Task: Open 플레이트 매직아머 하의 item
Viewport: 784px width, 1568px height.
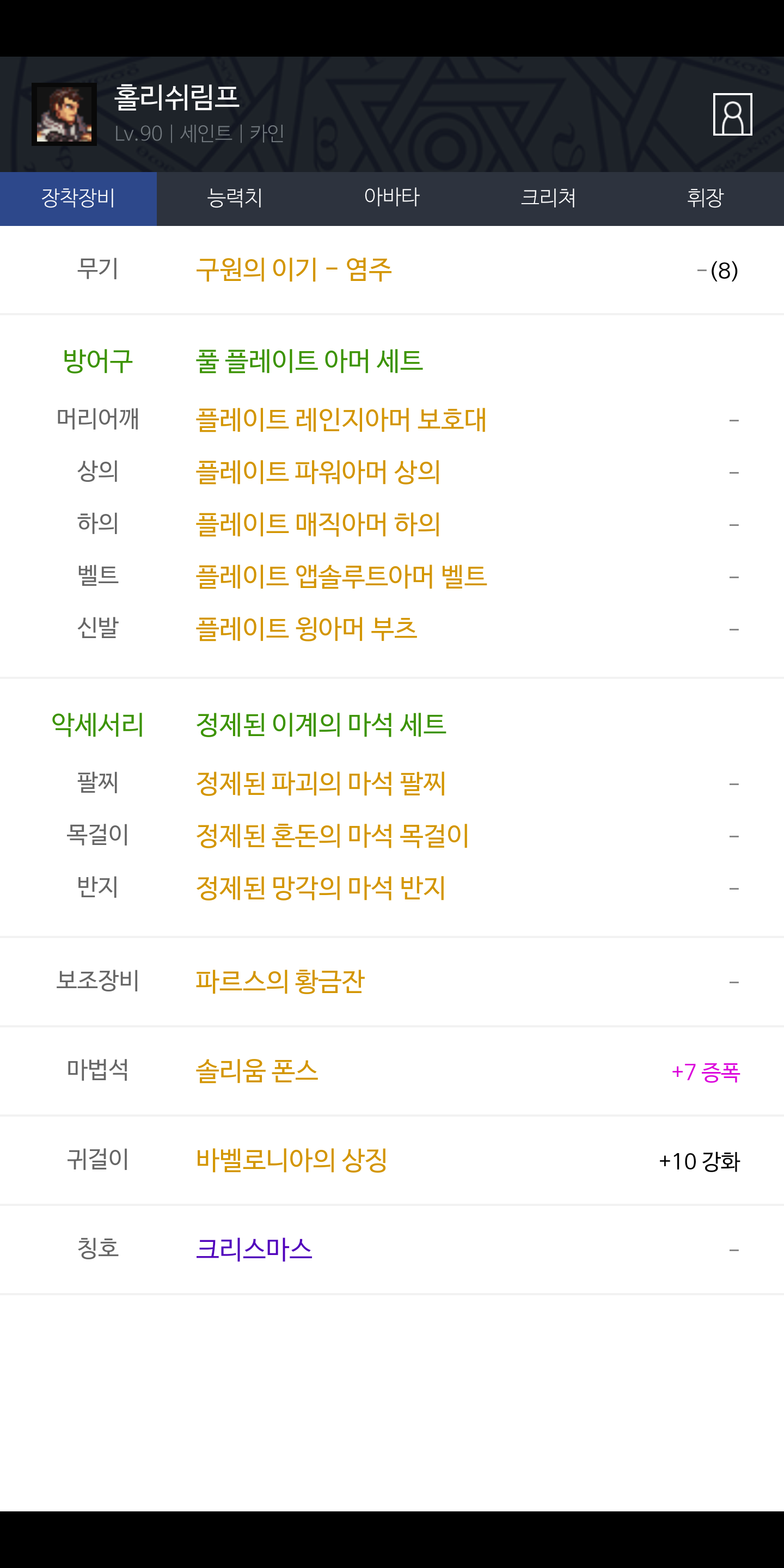Action: [x=318, y=525]
